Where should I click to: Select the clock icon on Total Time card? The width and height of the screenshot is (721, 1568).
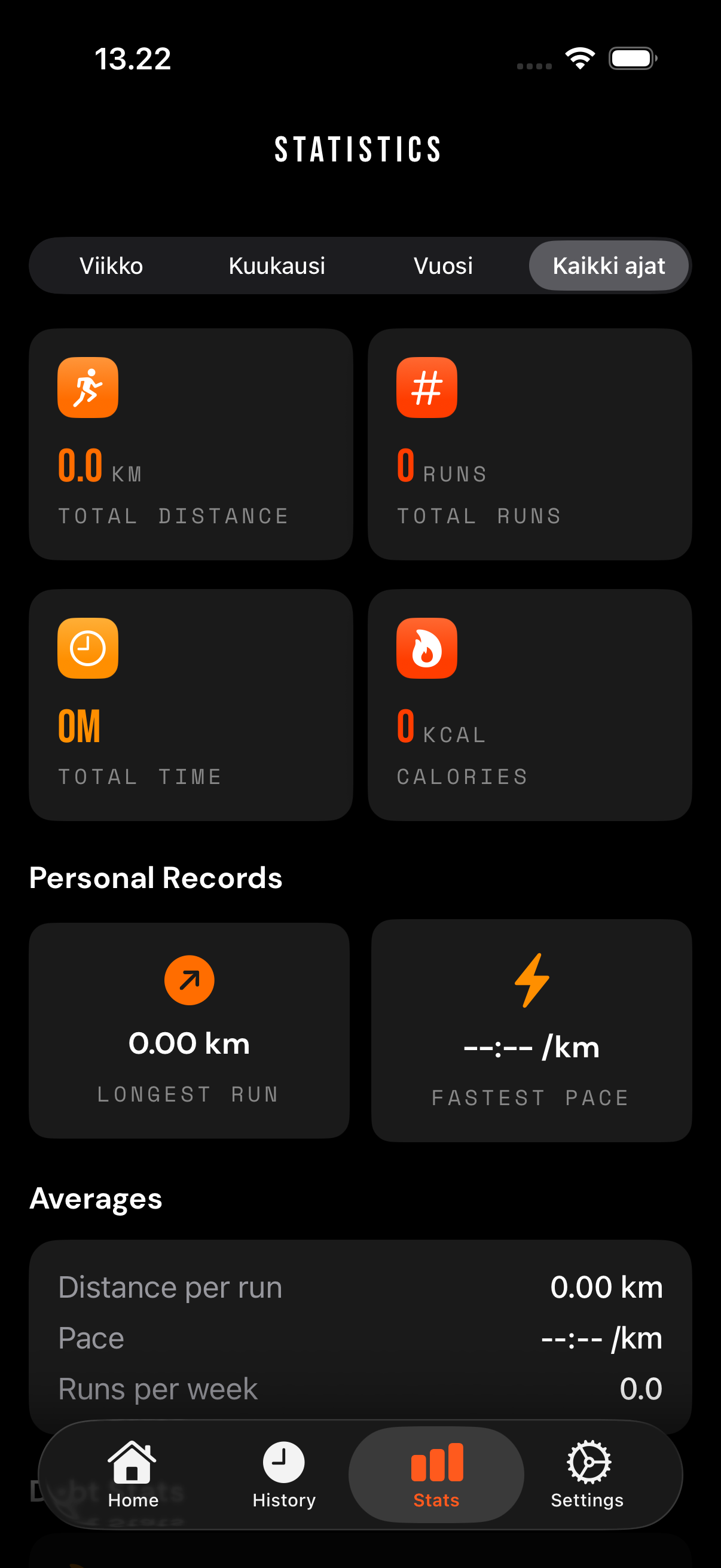[87, 648]
